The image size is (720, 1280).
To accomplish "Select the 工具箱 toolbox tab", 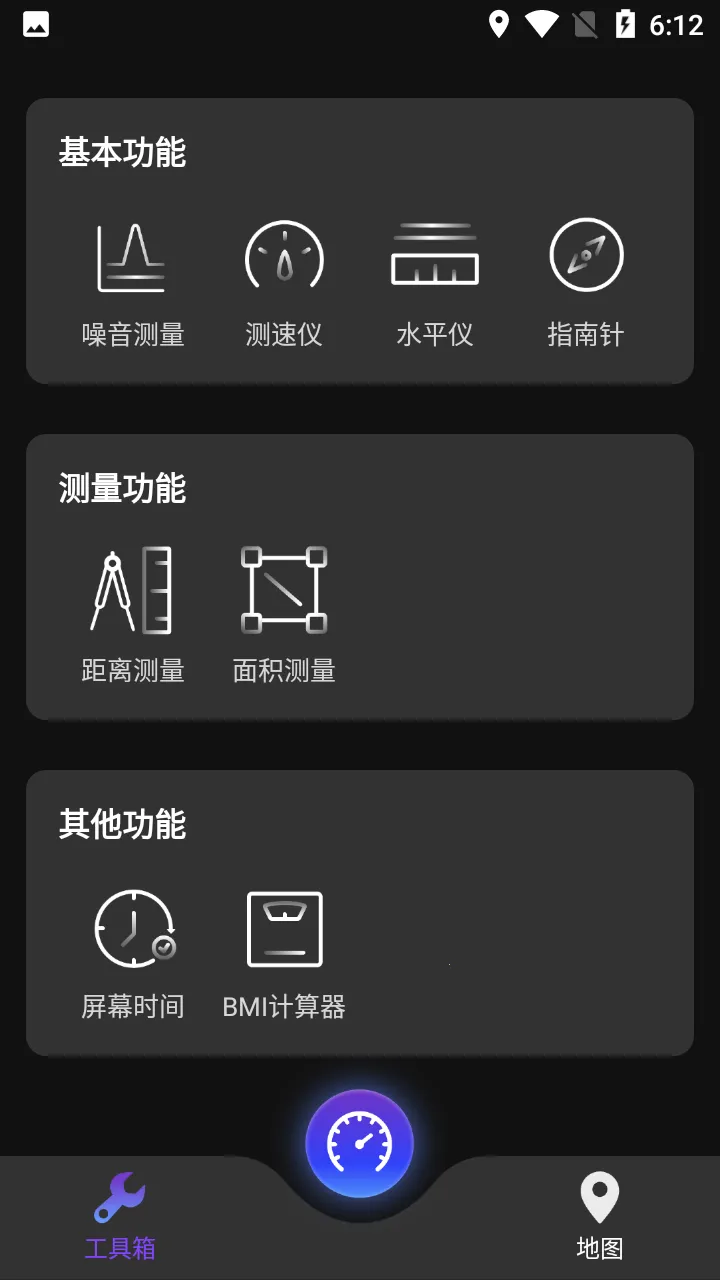I will (120, 1216).
